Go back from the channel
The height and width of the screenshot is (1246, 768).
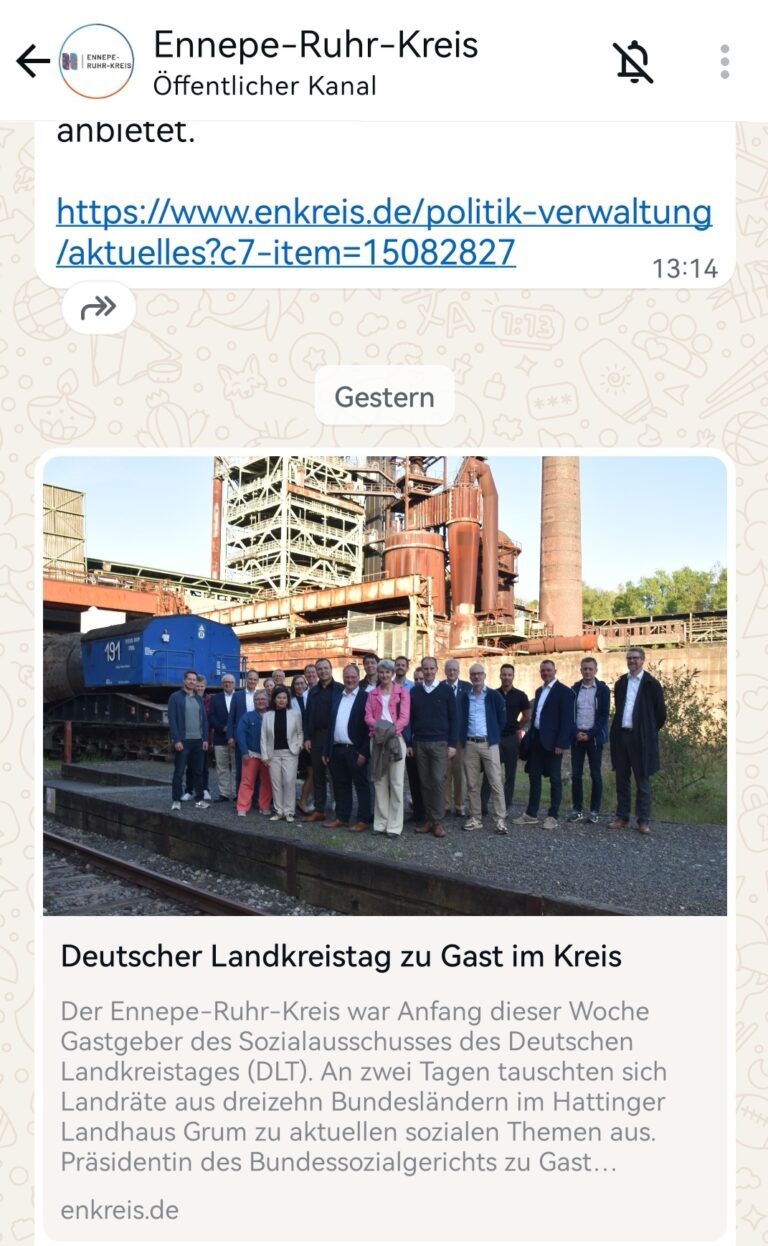pyautogui.click(x=32, y=62)
